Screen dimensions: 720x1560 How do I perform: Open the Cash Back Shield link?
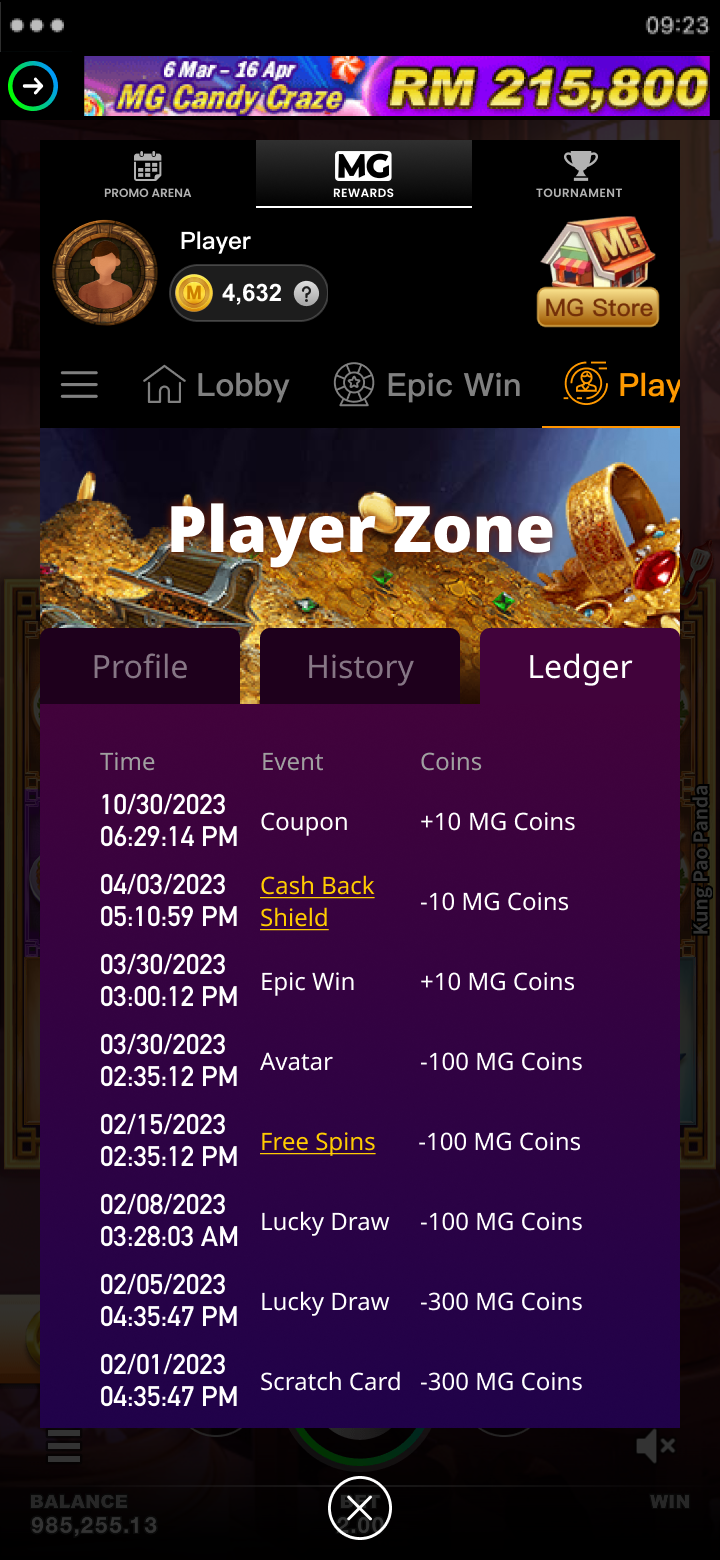[x=316, y=901]
